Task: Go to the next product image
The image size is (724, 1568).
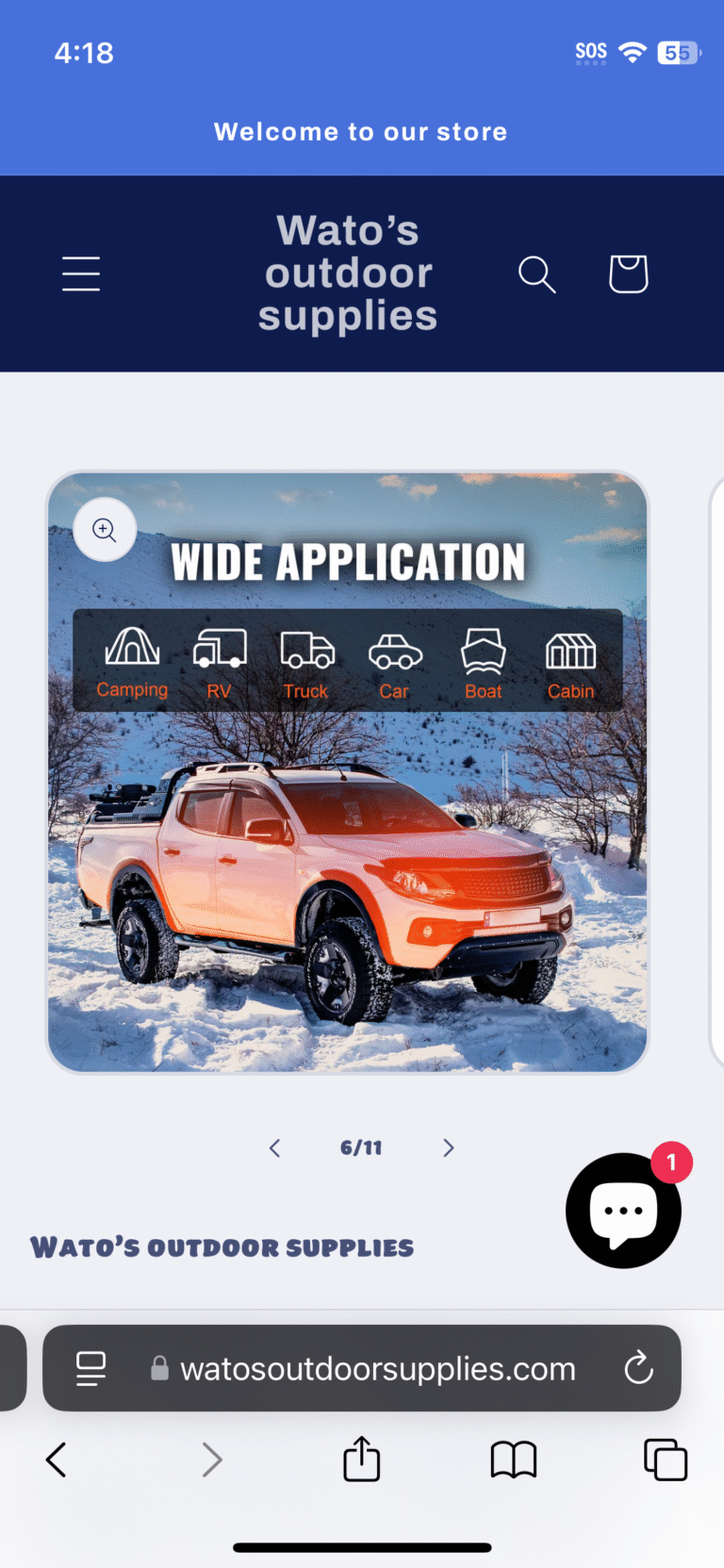Action: point(449,1147)
